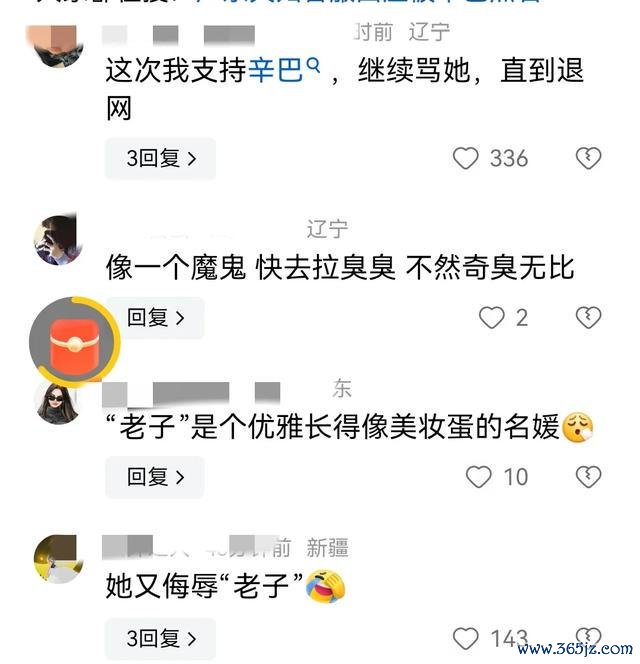Expand the 3 replies under the 辛巴 support comment
The image size is (640, 664).
click(159, 158)
